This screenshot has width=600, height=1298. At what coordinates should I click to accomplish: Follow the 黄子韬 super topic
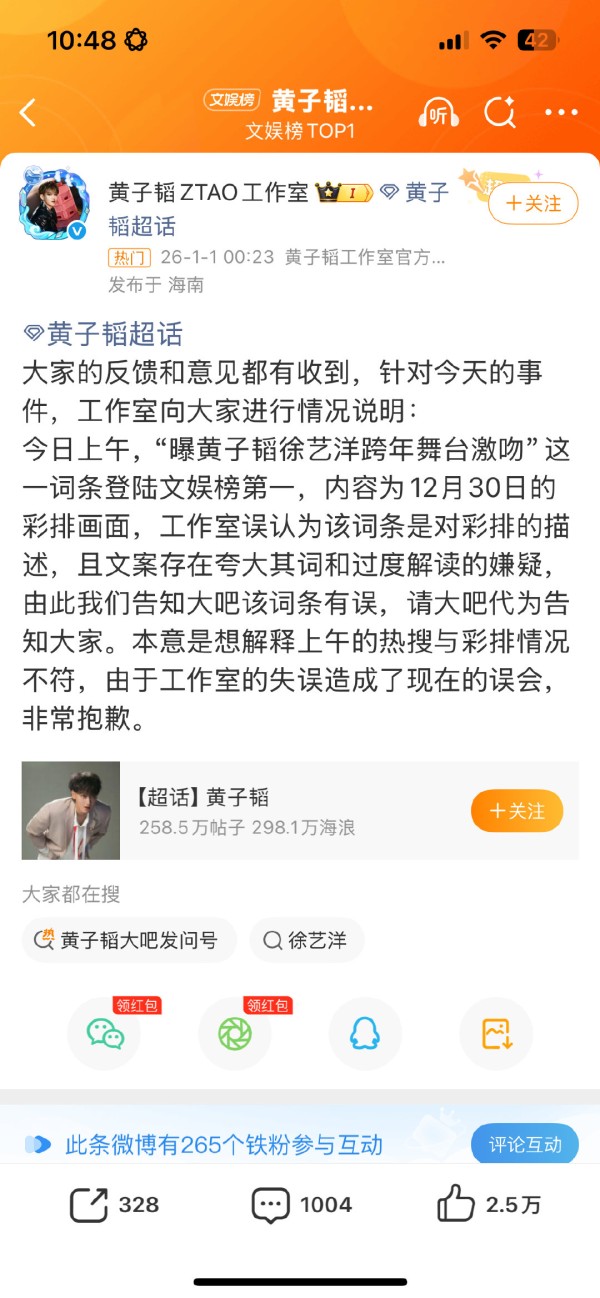tap(516, 811)
